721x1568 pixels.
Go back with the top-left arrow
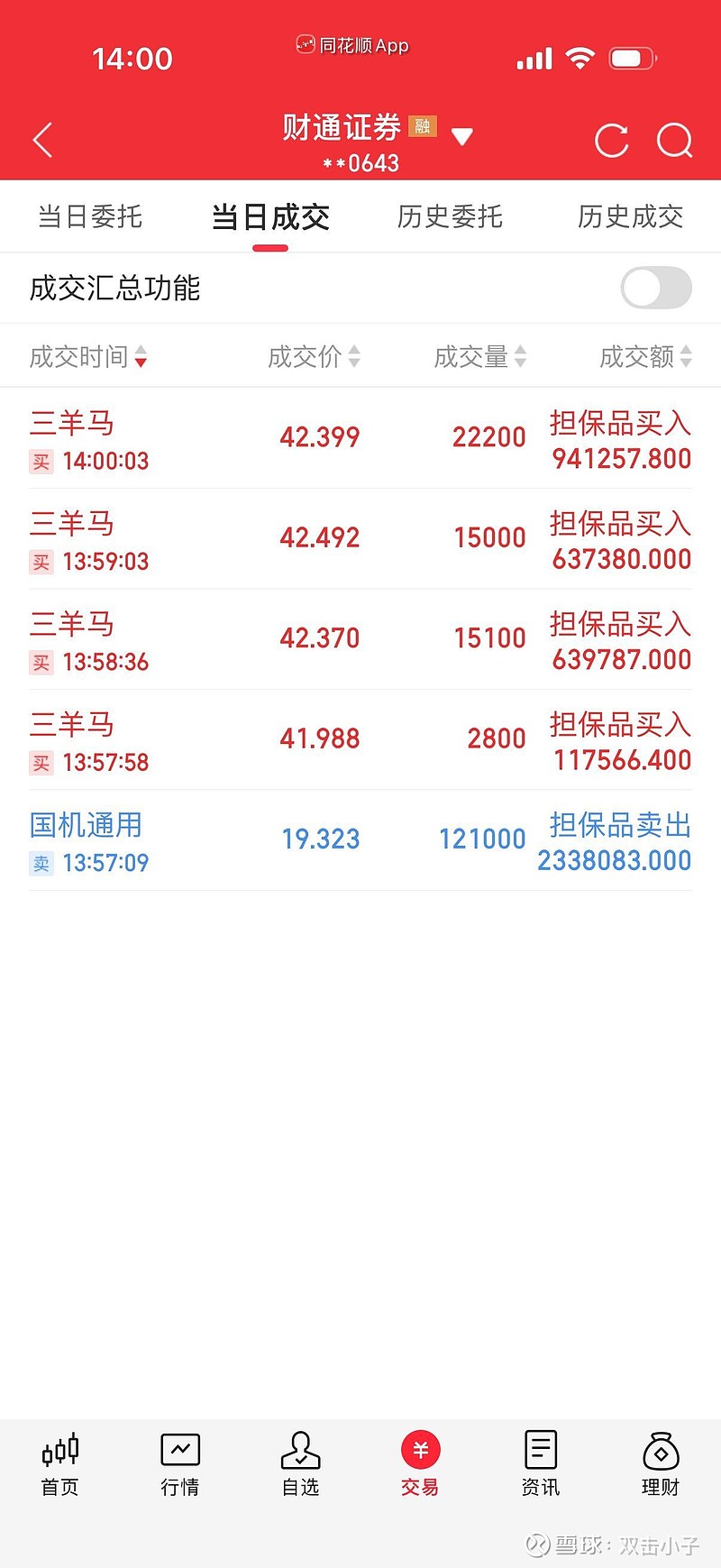click(x=42, y=141)
